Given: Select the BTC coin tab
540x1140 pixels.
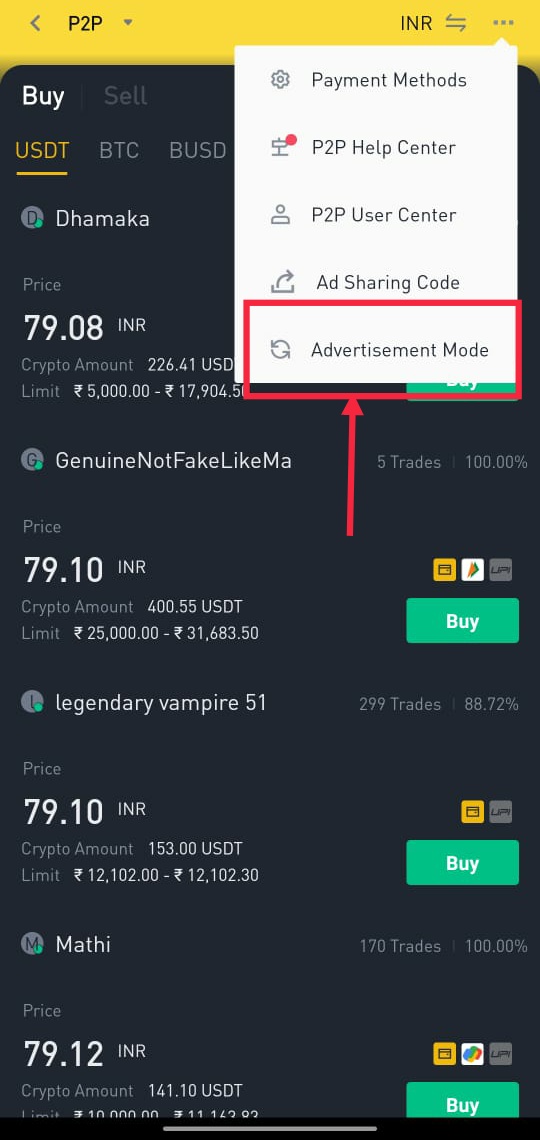Looking at the screenshot, I should (x=119, y=150).
